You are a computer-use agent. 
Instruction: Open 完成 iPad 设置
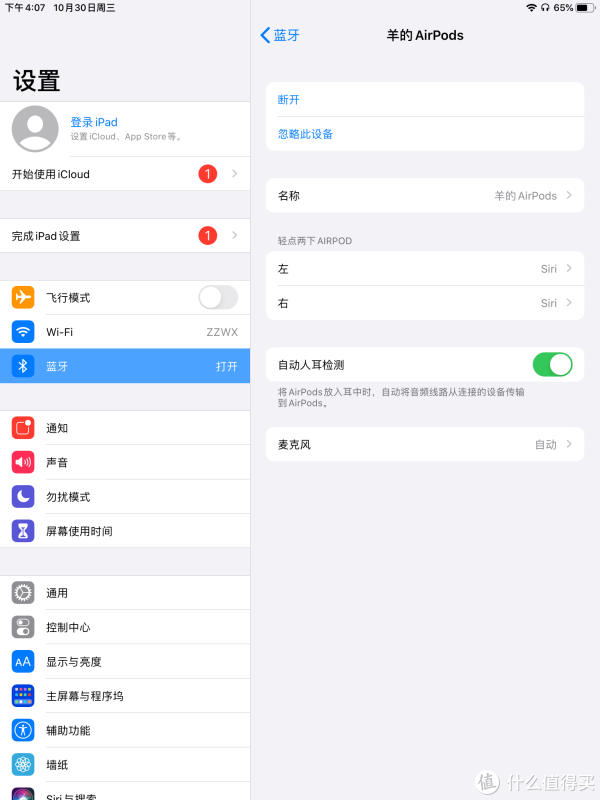click(125, 236)
